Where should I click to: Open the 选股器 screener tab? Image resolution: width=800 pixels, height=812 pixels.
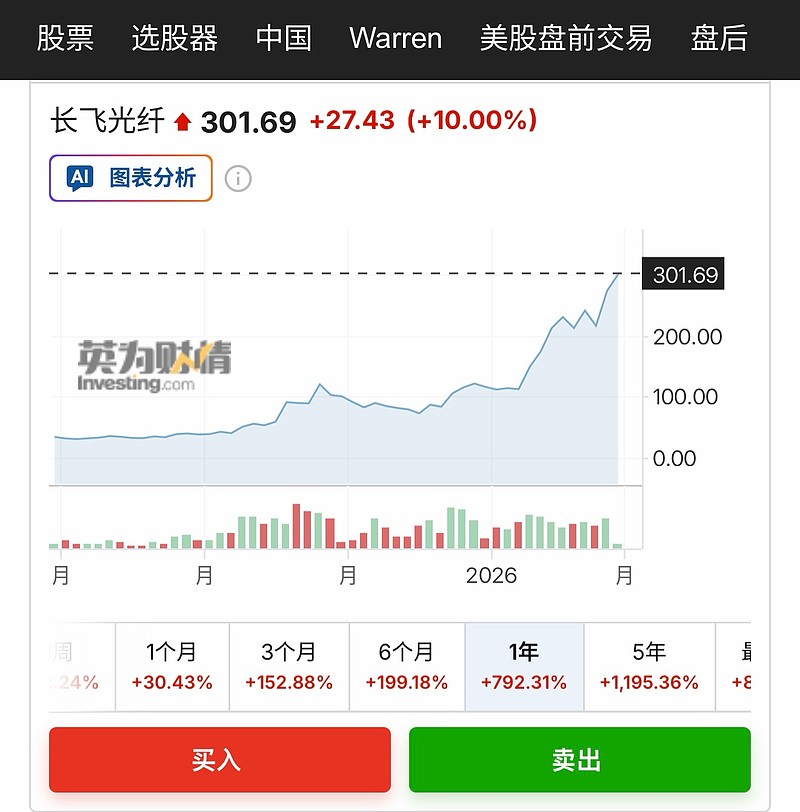pyautogui.click(x=174, y=38)
